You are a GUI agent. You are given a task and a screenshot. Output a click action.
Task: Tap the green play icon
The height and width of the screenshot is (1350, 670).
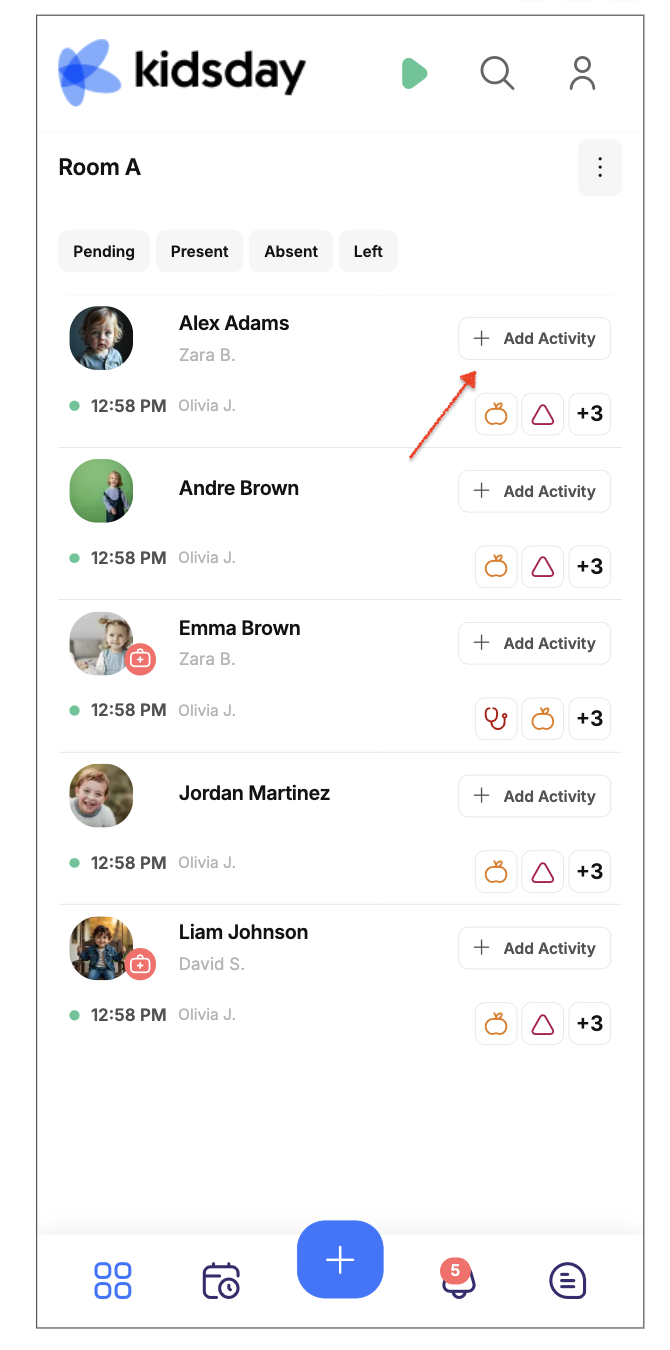click(x=414, y=73)
